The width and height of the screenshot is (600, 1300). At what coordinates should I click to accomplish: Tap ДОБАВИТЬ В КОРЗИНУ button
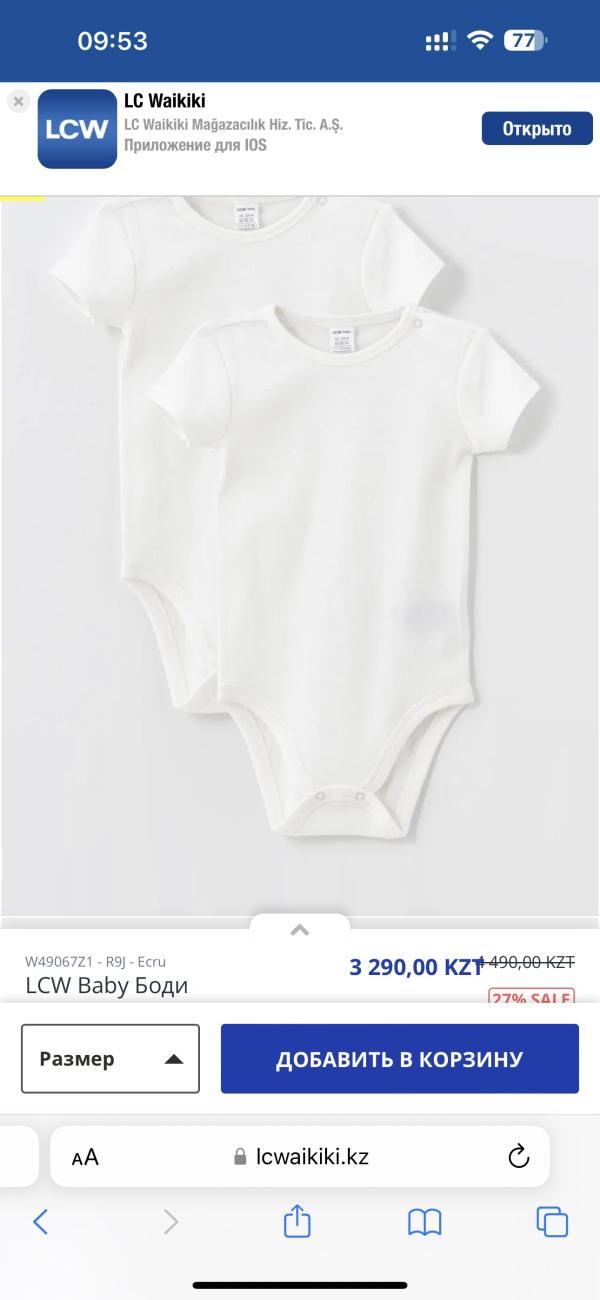(399, 1058)
